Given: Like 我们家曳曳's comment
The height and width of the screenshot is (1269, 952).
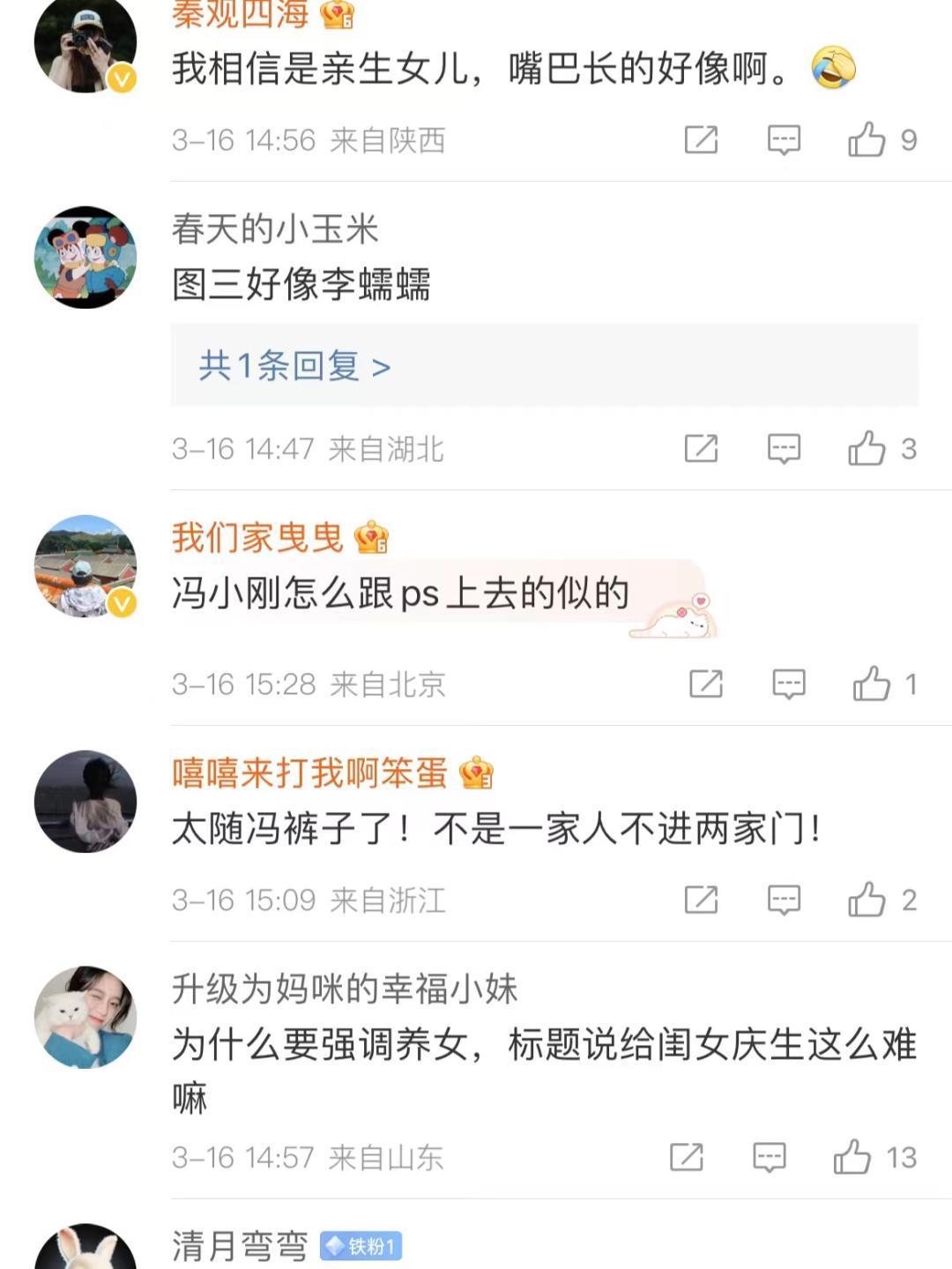Looking at the screenshot, I should (872, 683).
